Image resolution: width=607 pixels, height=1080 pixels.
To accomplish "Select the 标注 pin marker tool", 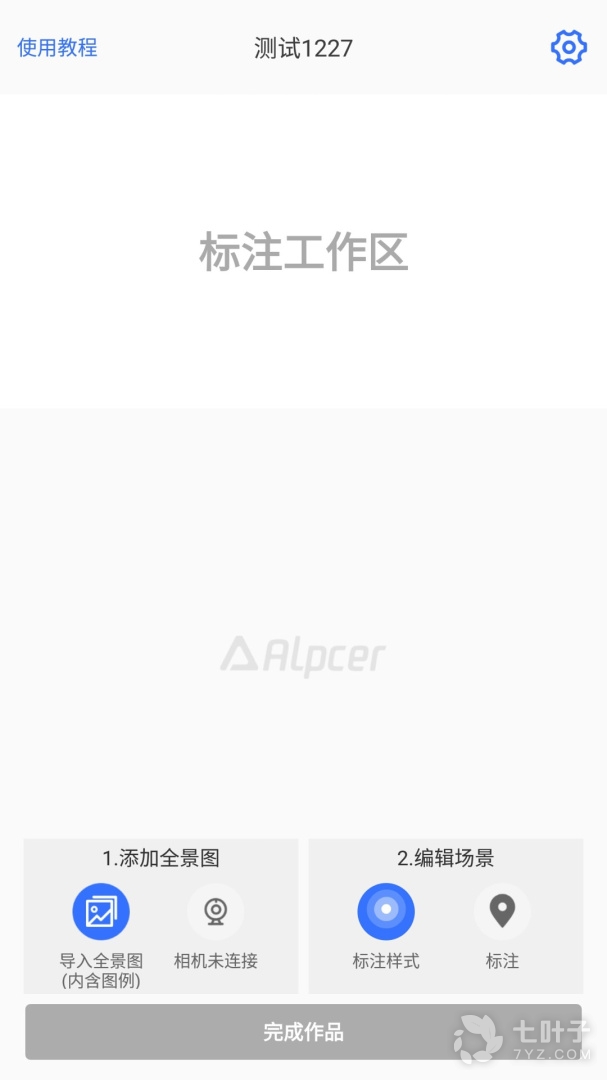I will pos(502,912).
